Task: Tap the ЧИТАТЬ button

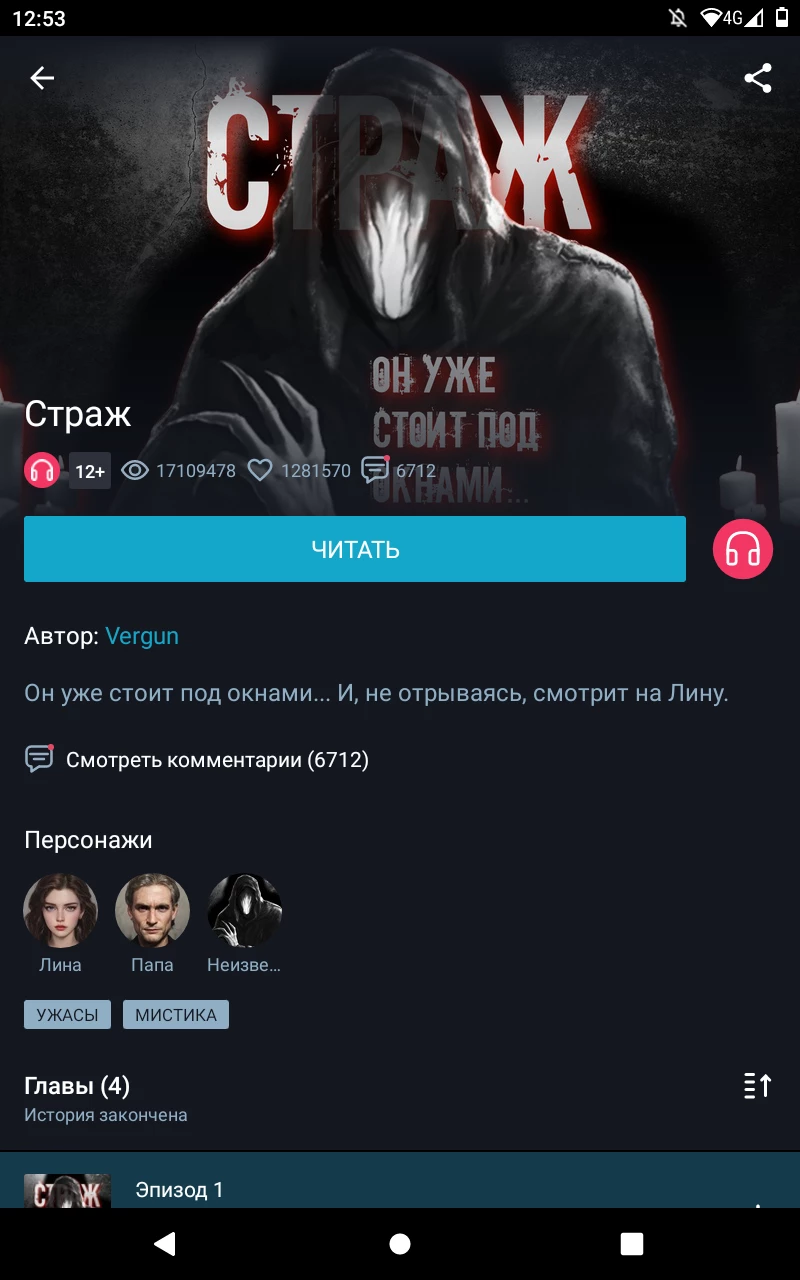Action: click(x=355, y=549)
